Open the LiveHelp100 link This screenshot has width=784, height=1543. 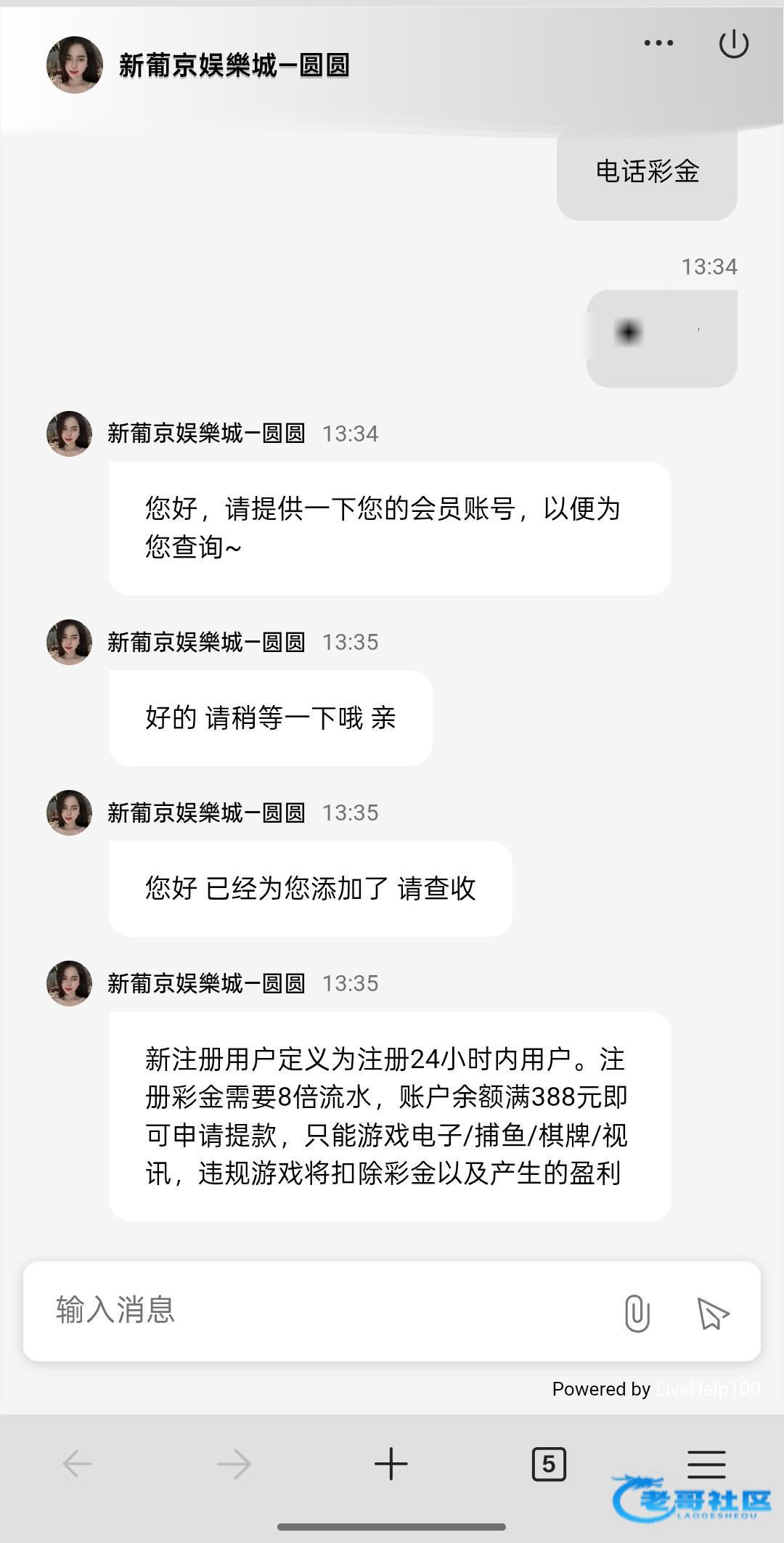[708, 1389]
